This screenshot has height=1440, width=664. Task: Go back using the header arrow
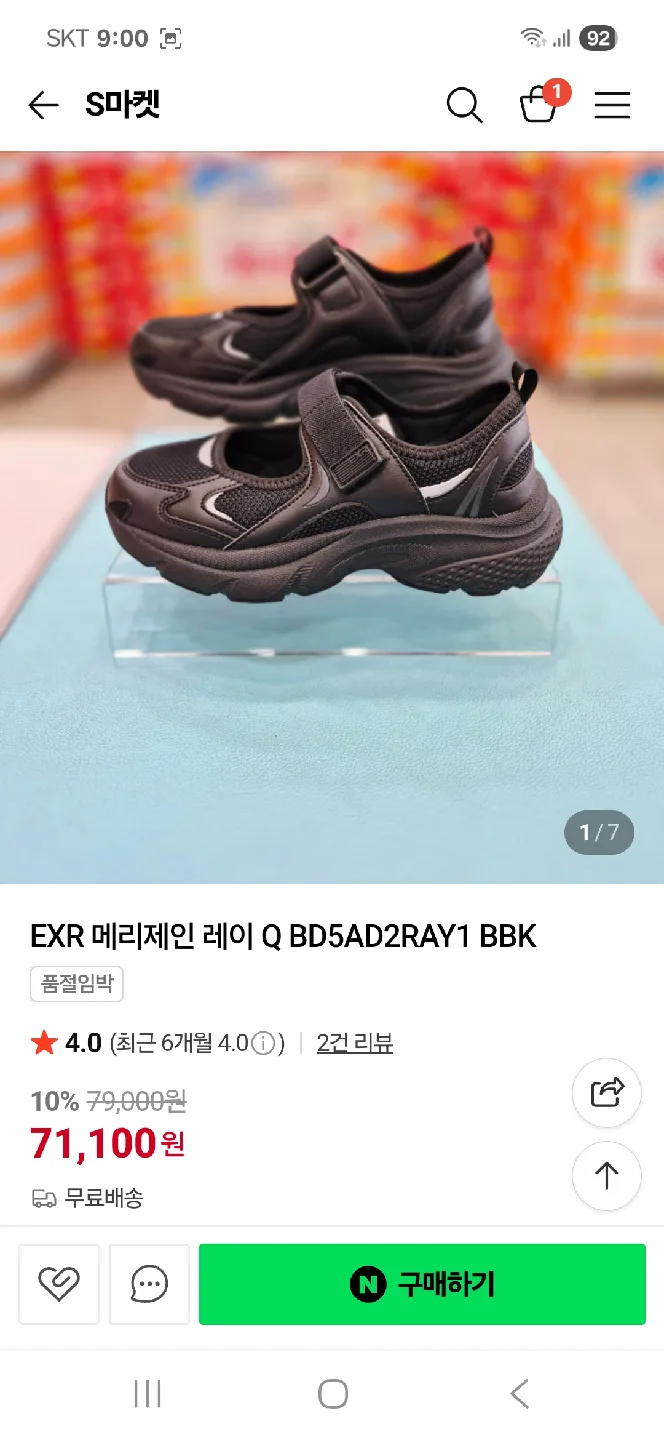coord(43,105)
